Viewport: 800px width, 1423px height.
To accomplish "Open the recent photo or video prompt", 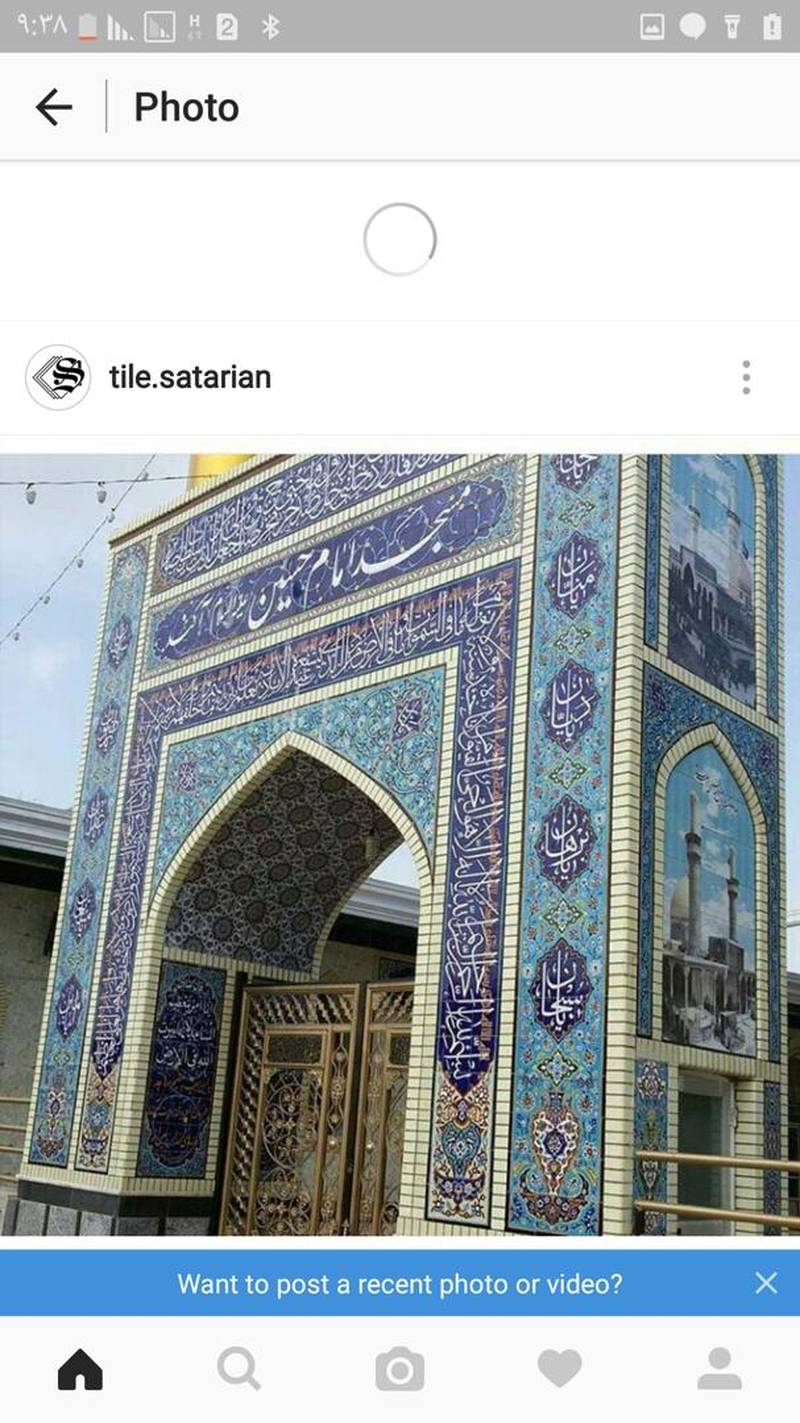I will click(399, 1283).
